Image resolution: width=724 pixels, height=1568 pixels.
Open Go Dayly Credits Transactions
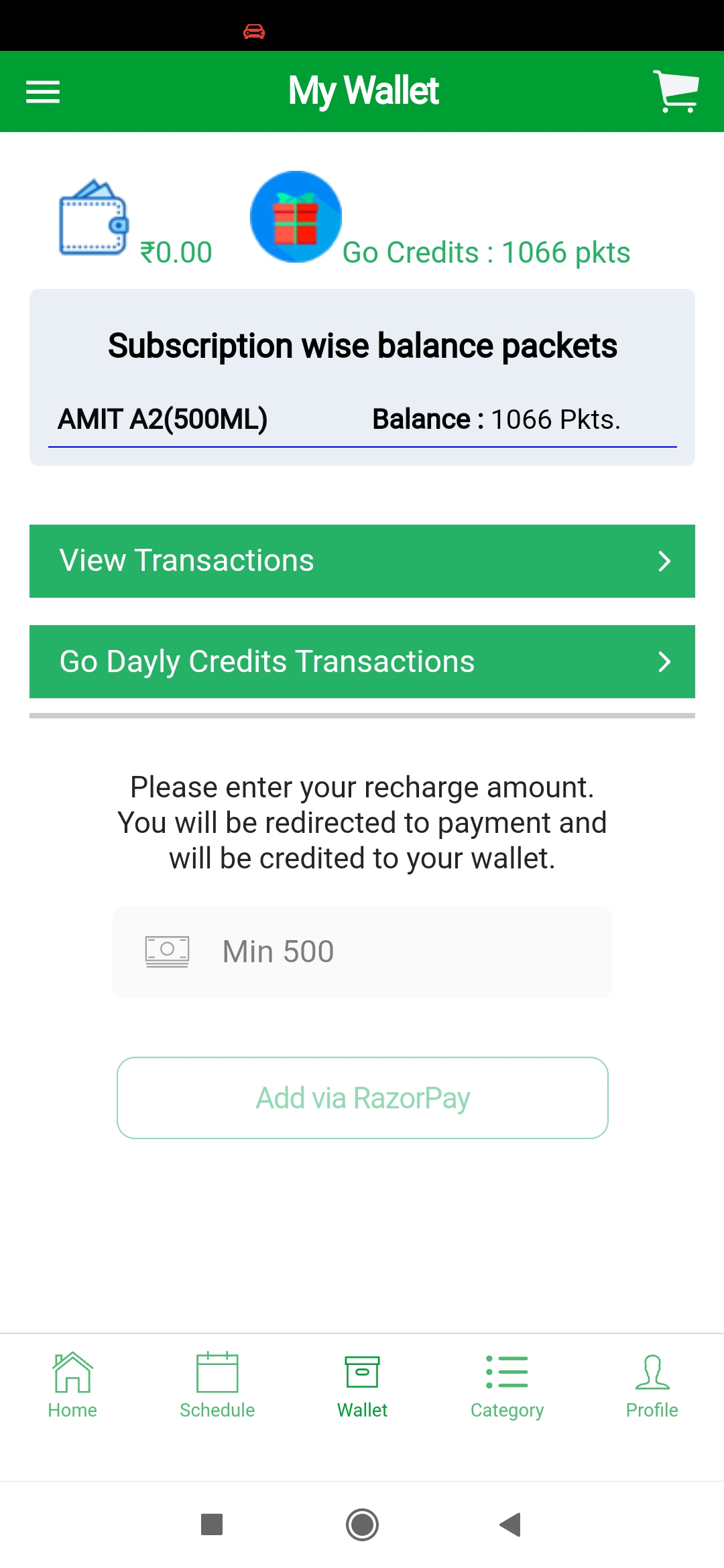(x=362, y=661)
